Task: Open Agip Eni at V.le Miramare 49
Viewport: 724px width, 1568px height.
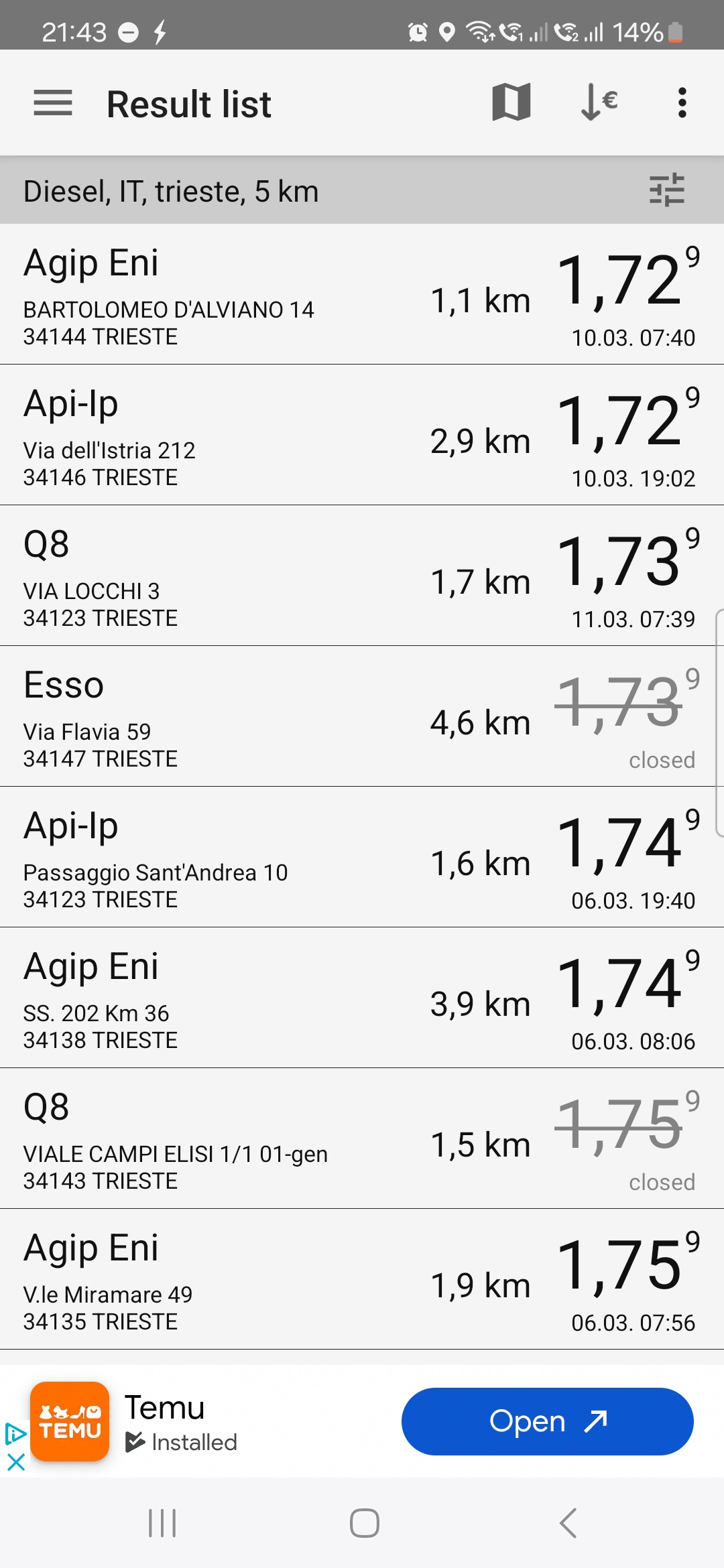Action: pyautogui.click(x=362, y=1280)
